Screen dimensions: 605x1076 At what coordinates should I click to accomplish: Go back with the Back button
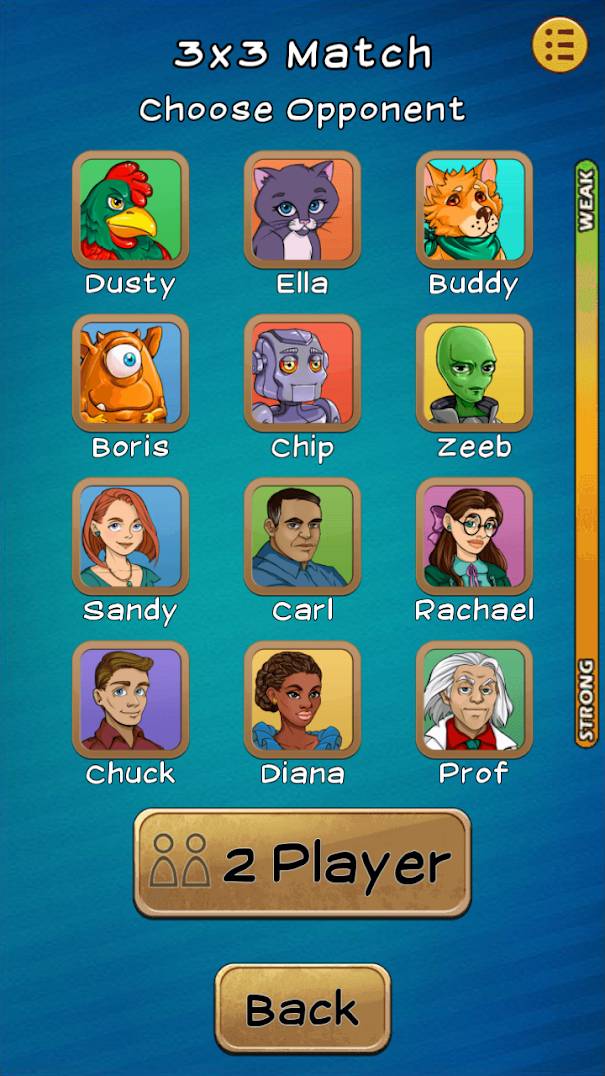coord(302,1008)
